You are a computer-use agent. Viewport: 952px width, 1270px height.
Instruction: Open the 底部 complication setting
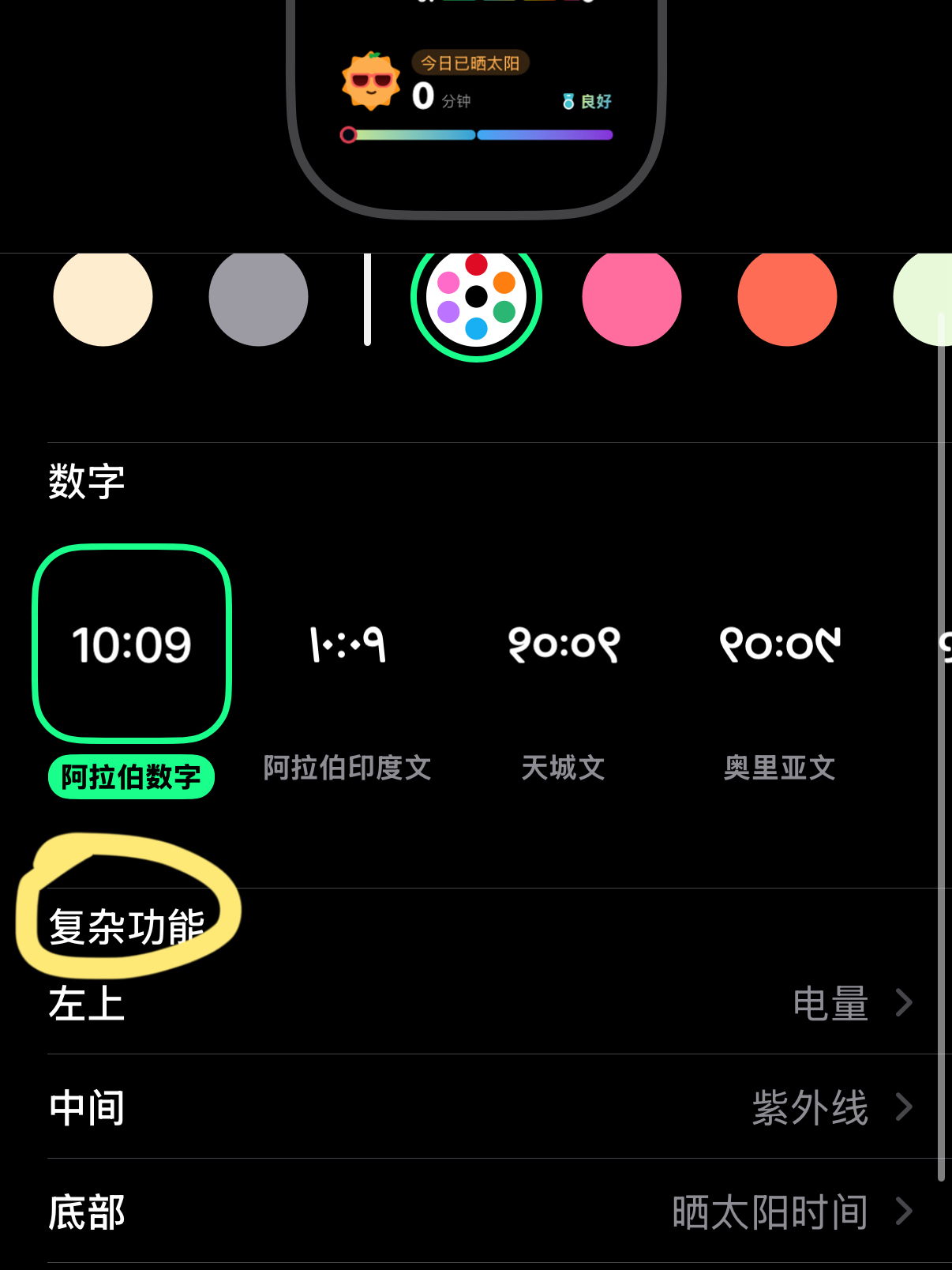tap(480, 1212)
